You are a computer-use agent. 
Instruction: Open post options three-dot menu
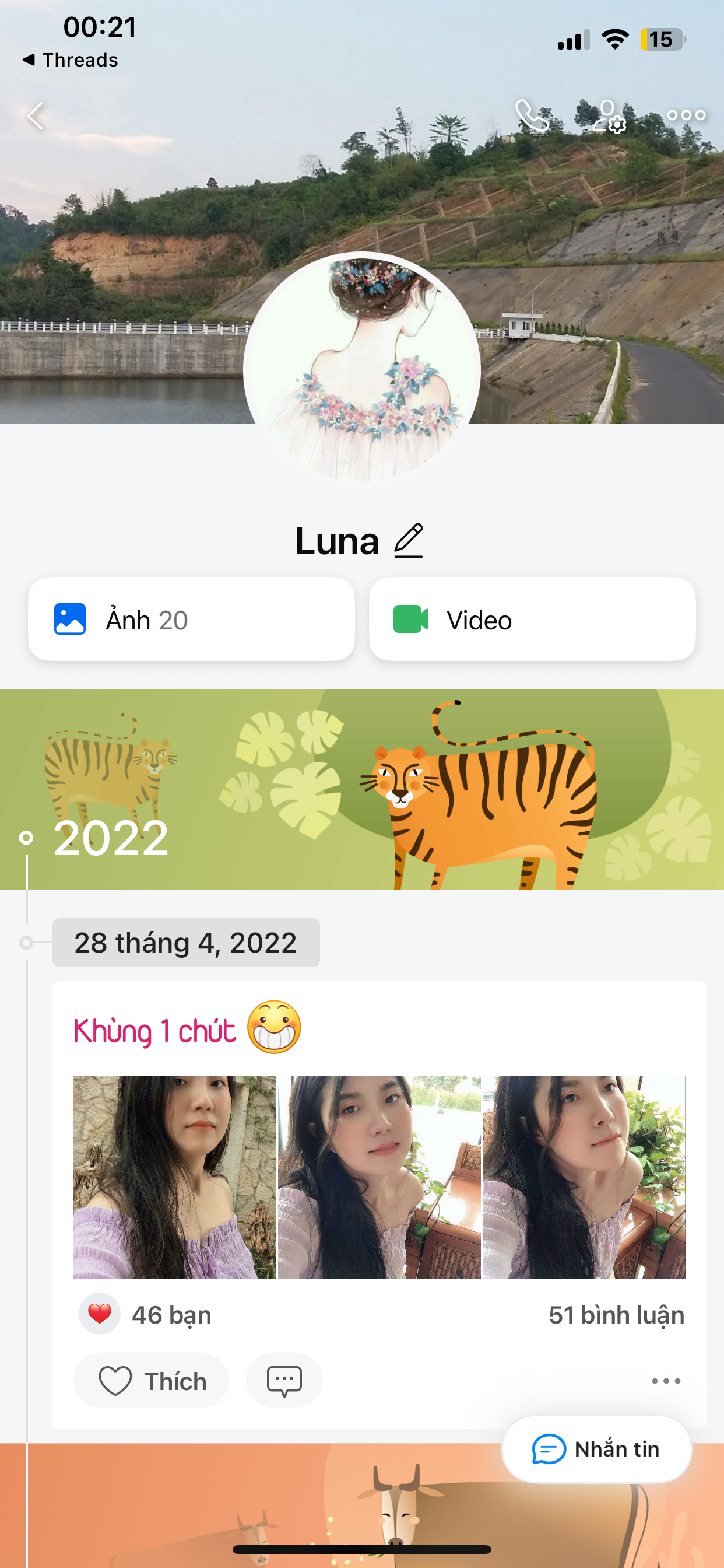(666, 1381)
